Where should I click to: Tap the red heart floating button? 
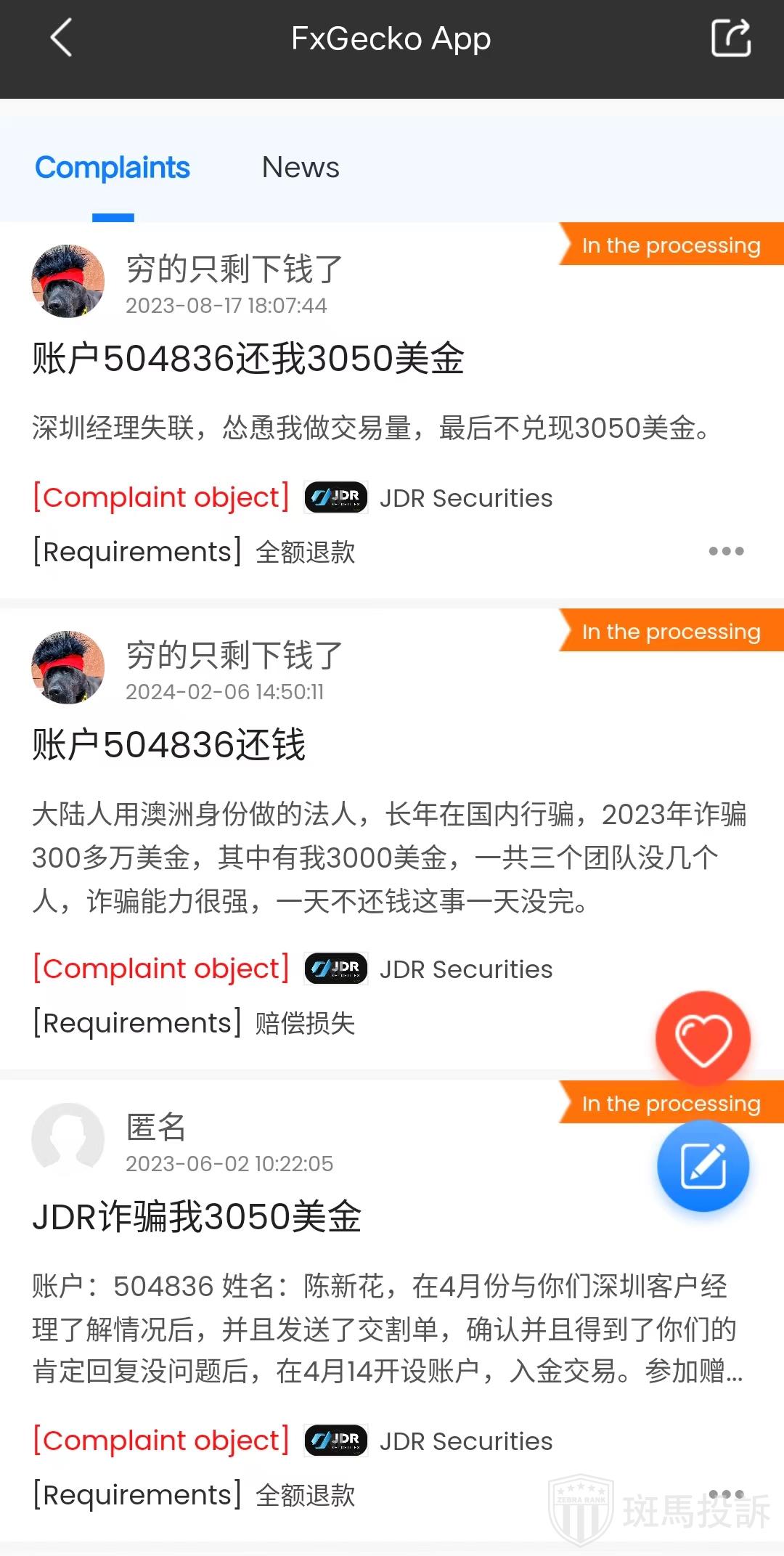point(703,1038)
